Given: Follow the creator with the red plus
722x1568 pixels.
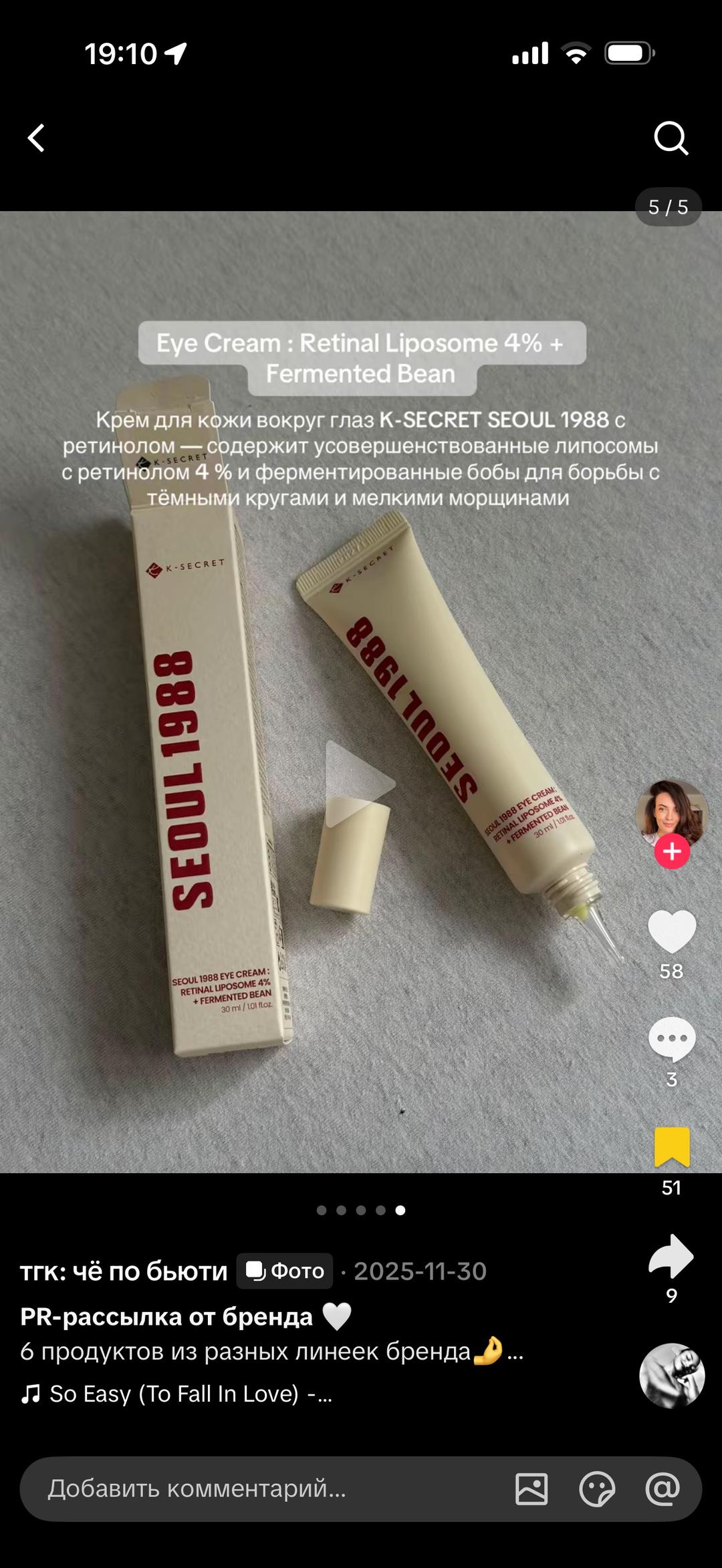Looking at the screenshot, I should click(672, 851).
